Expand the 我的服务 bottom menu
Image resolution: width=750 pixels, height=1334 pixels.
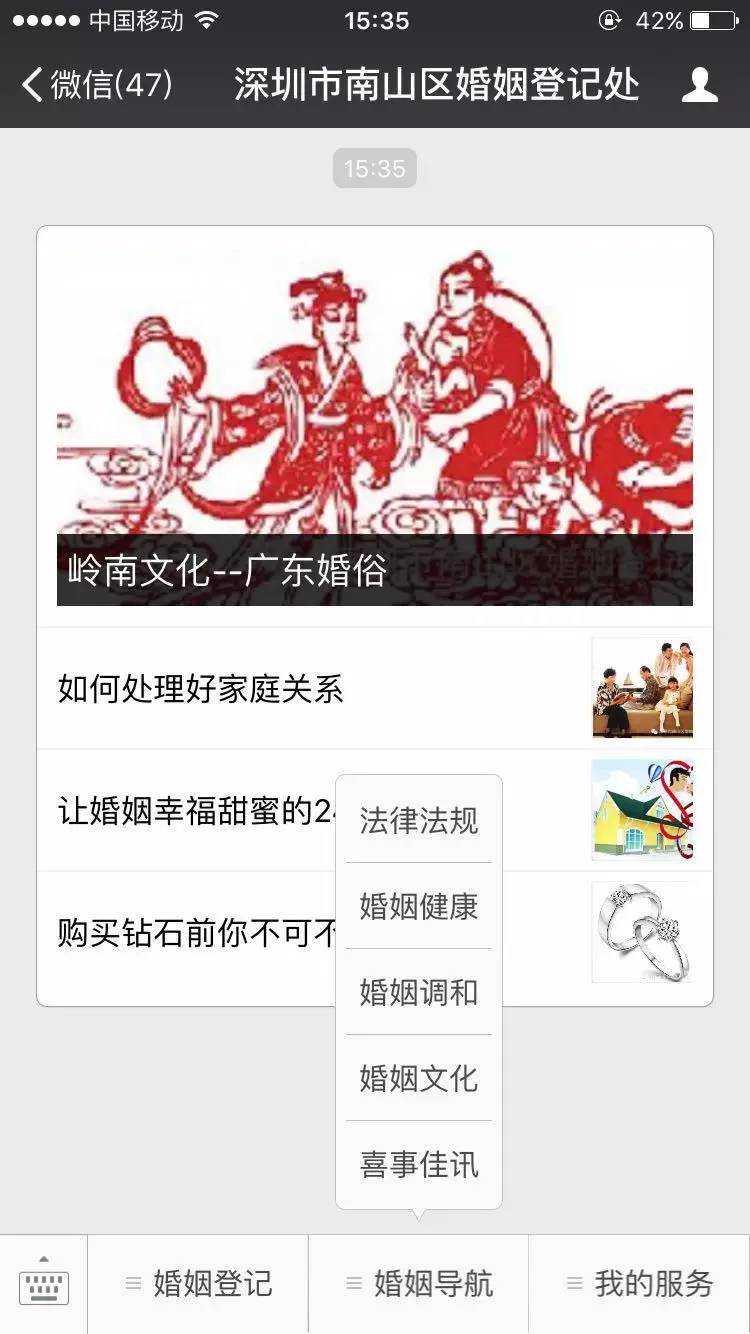pos(639,1284)
